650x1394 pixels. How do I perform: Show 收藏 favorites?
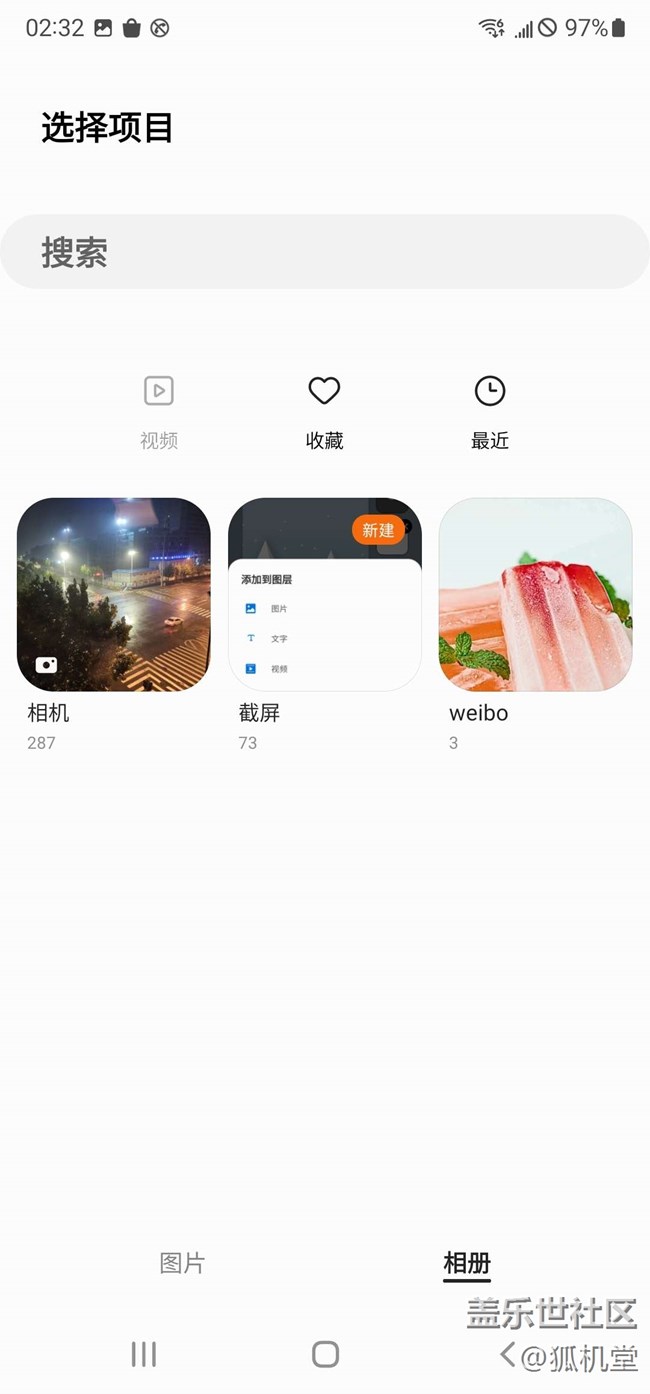tap(324, 408)
